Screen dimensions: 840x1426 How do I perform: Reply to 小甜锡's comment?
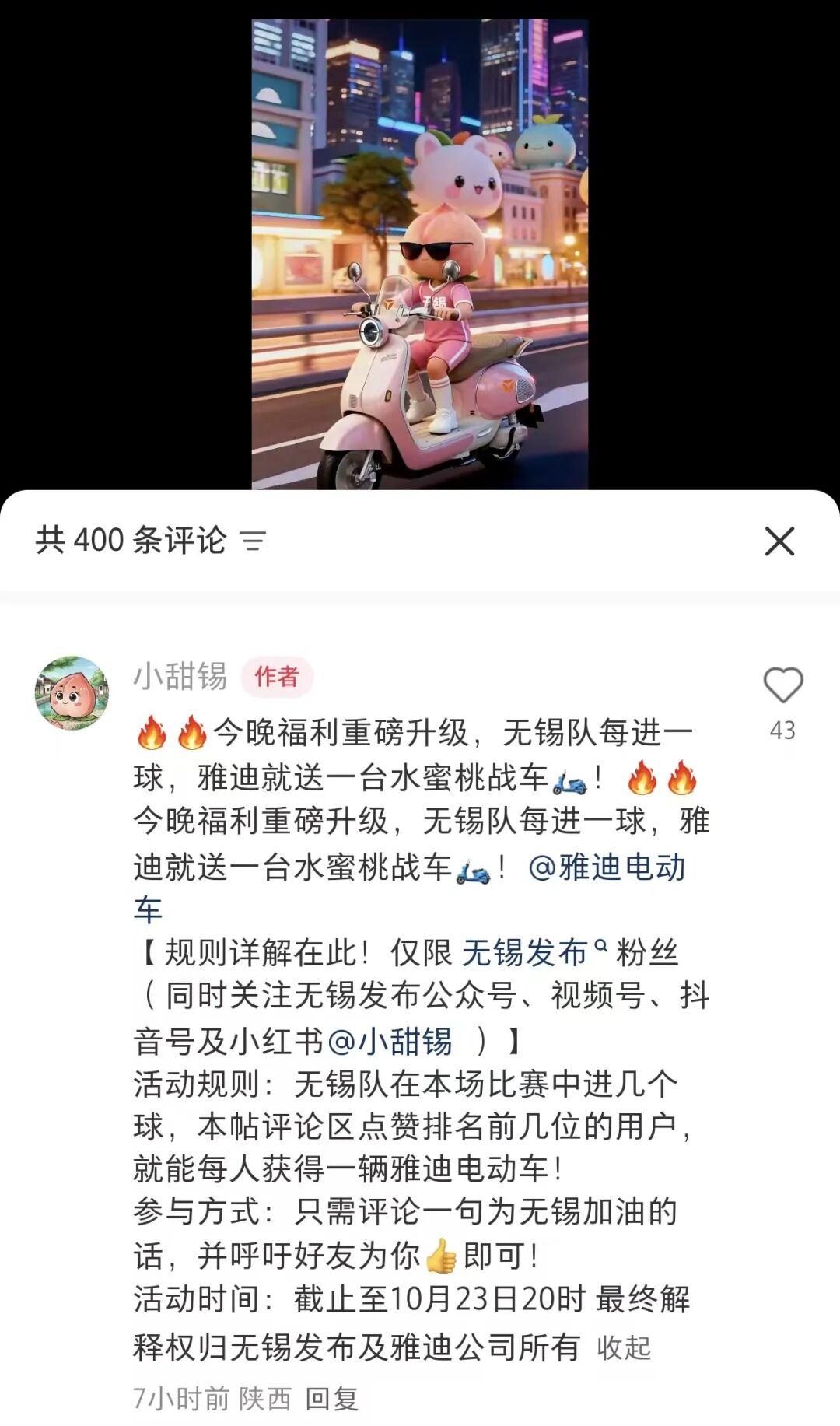coord(331,1398)
